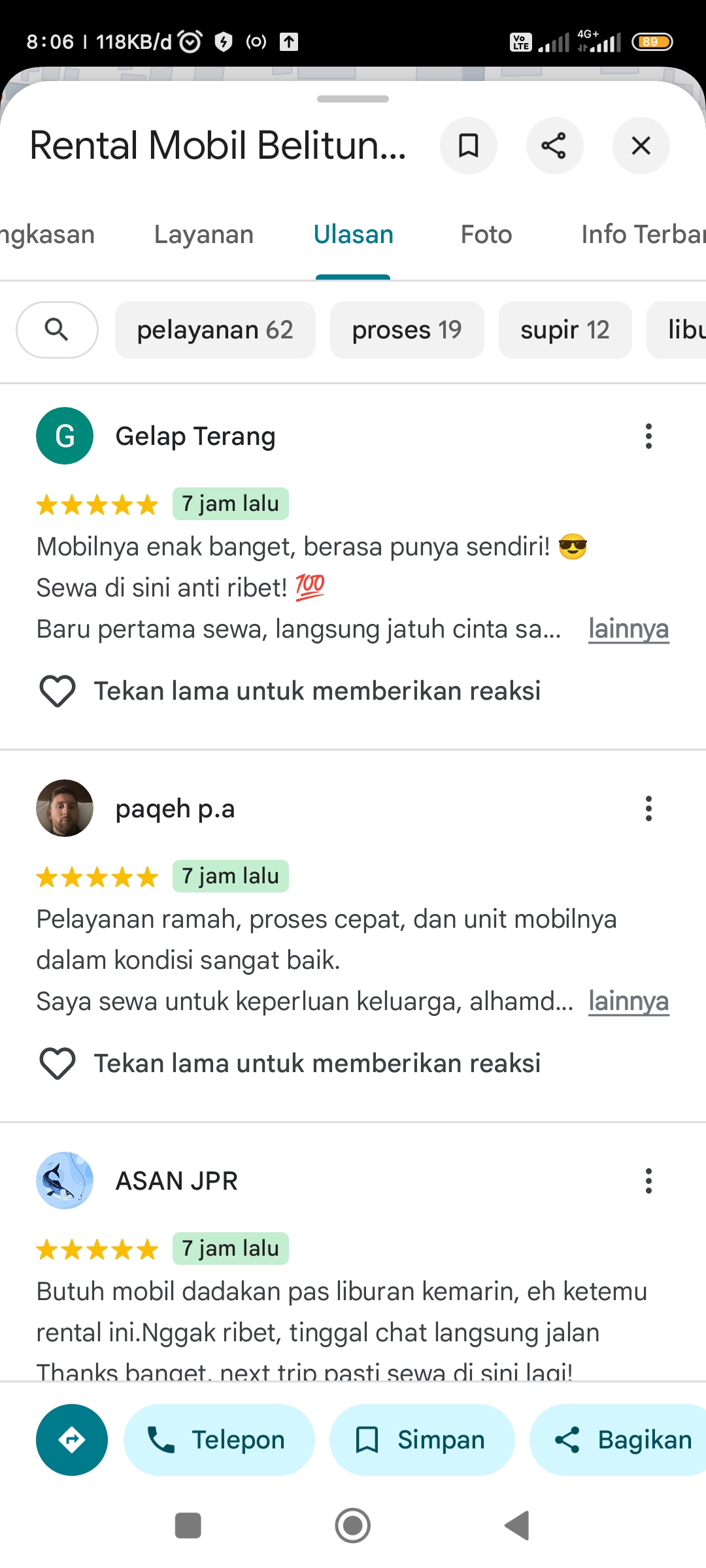Share this place via top share icon
The height and width of the screenshot is (1568, 706).
[x=554, y=146]
